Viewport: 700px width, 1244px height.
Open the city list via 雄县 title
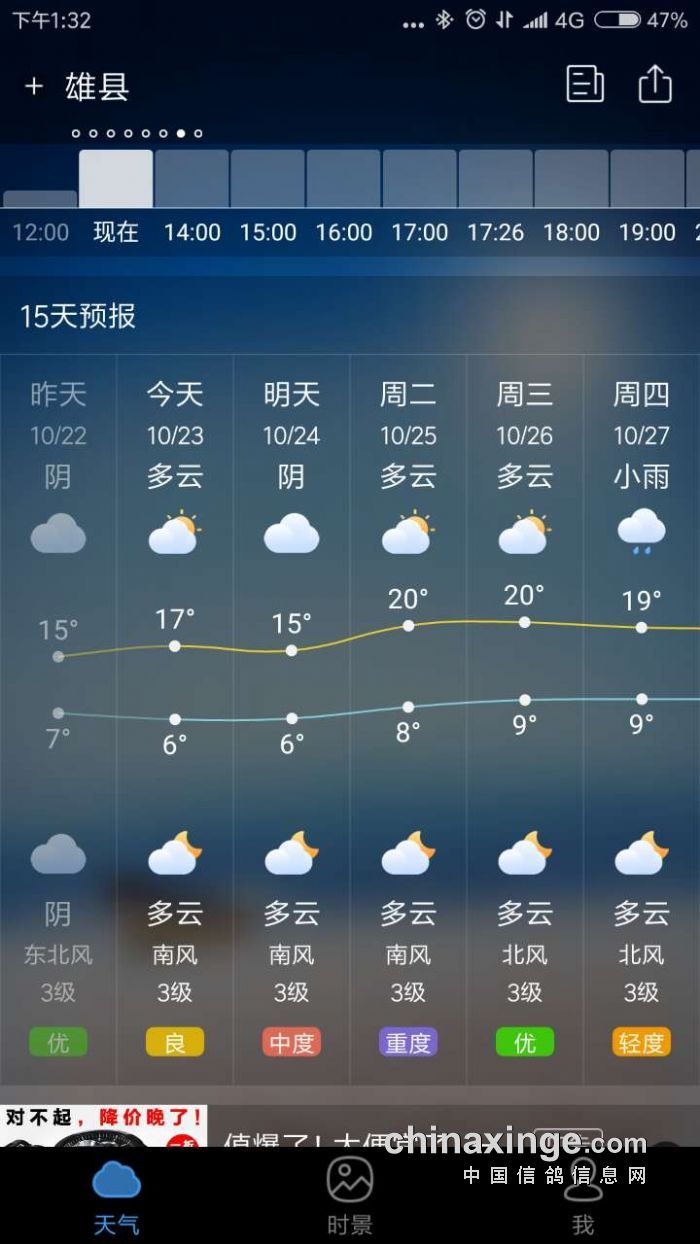pyautogui.click(x=98, y=87)
